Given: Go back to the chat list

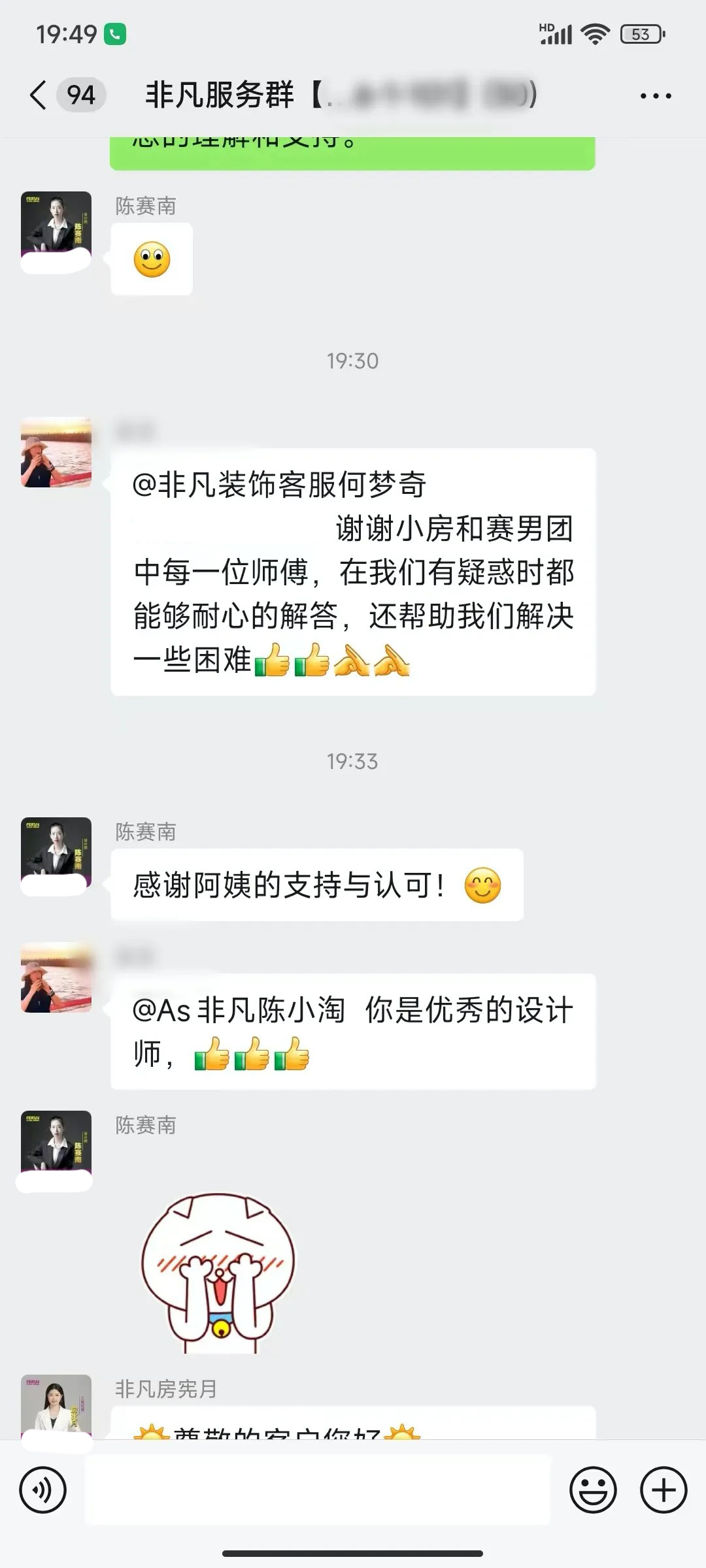Looking at the screenshot, I should coord(39,95).
